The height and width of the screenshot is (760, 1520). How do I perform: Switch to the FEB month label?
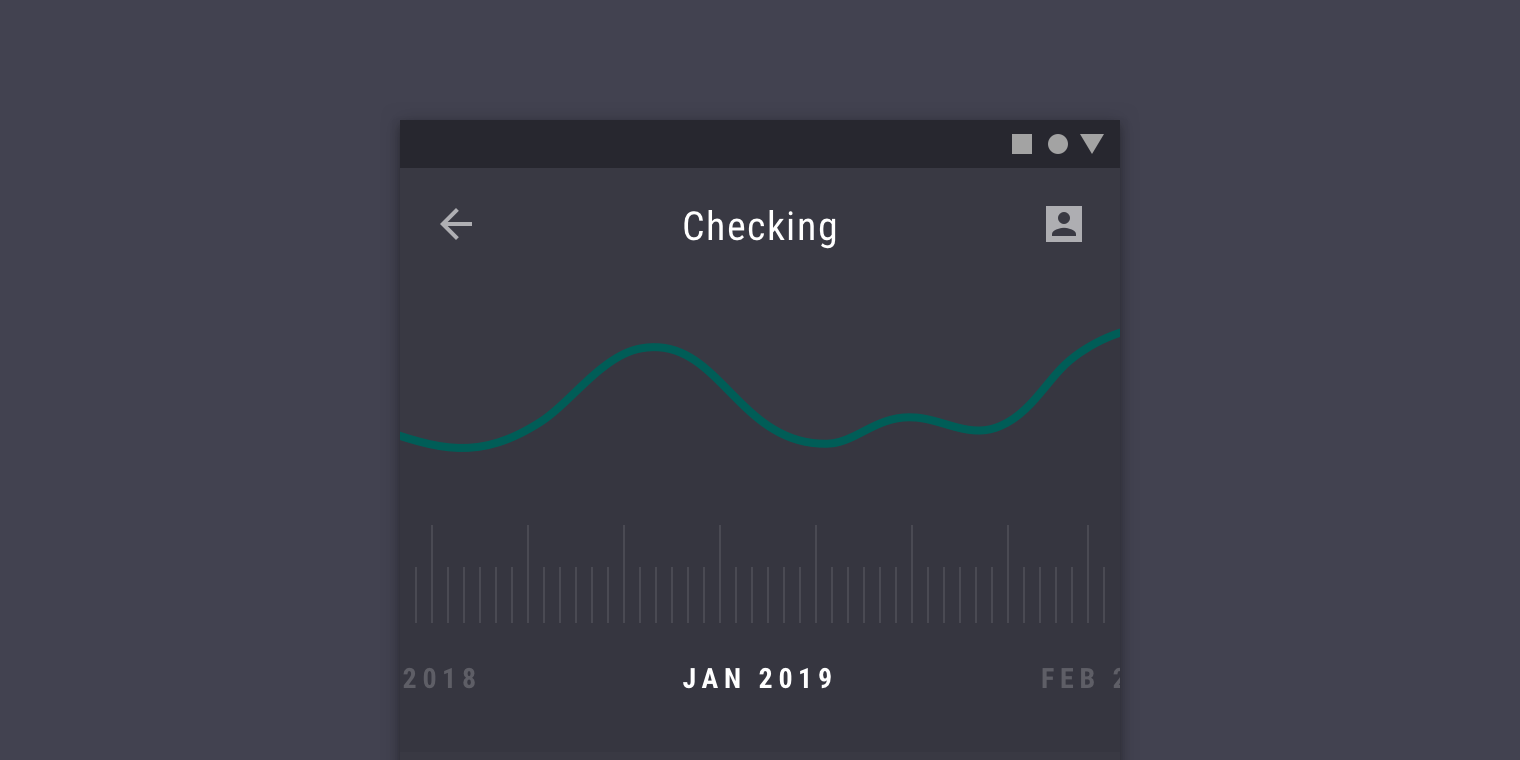pos(1078,679)
